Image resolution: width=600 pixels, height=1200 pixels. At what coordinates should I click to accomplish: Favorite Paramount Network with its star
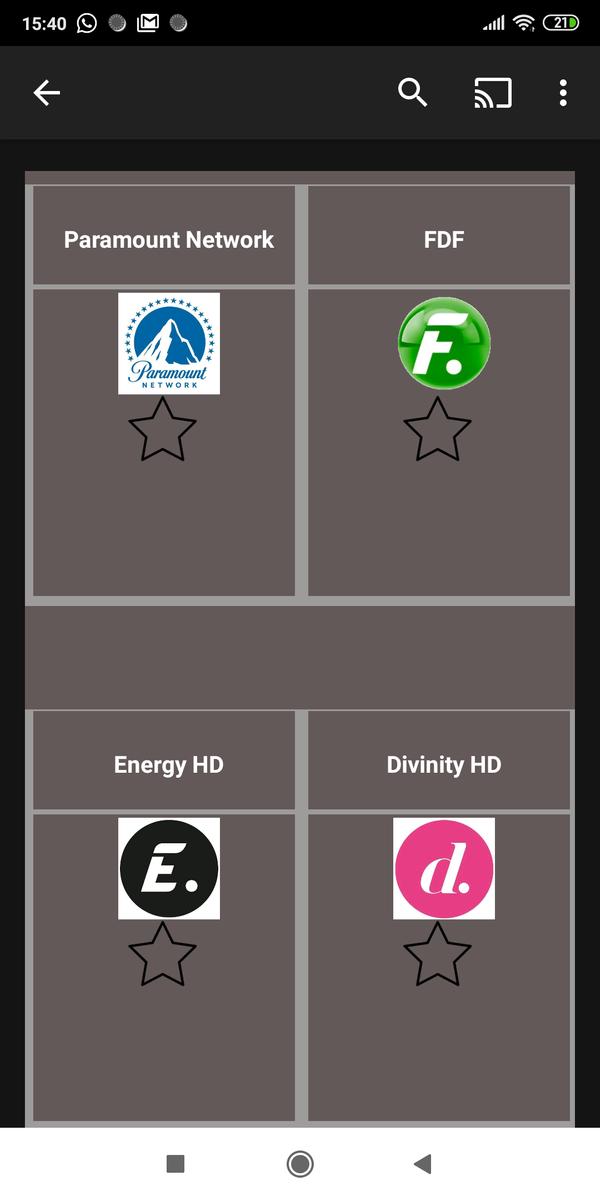pyautogui.click(x=163, y=430)
